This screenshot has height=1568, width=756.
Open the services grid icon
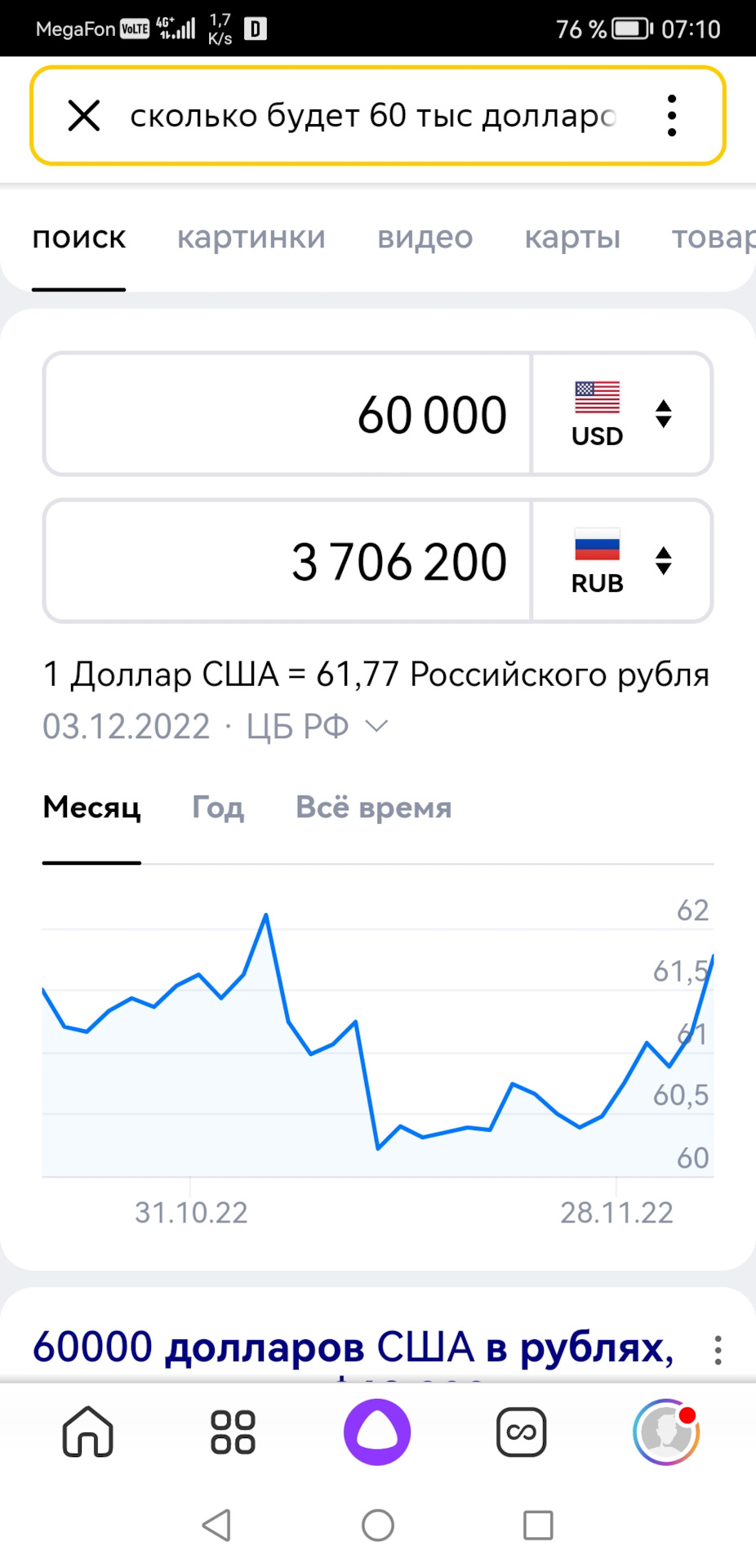pos(233,1432)
